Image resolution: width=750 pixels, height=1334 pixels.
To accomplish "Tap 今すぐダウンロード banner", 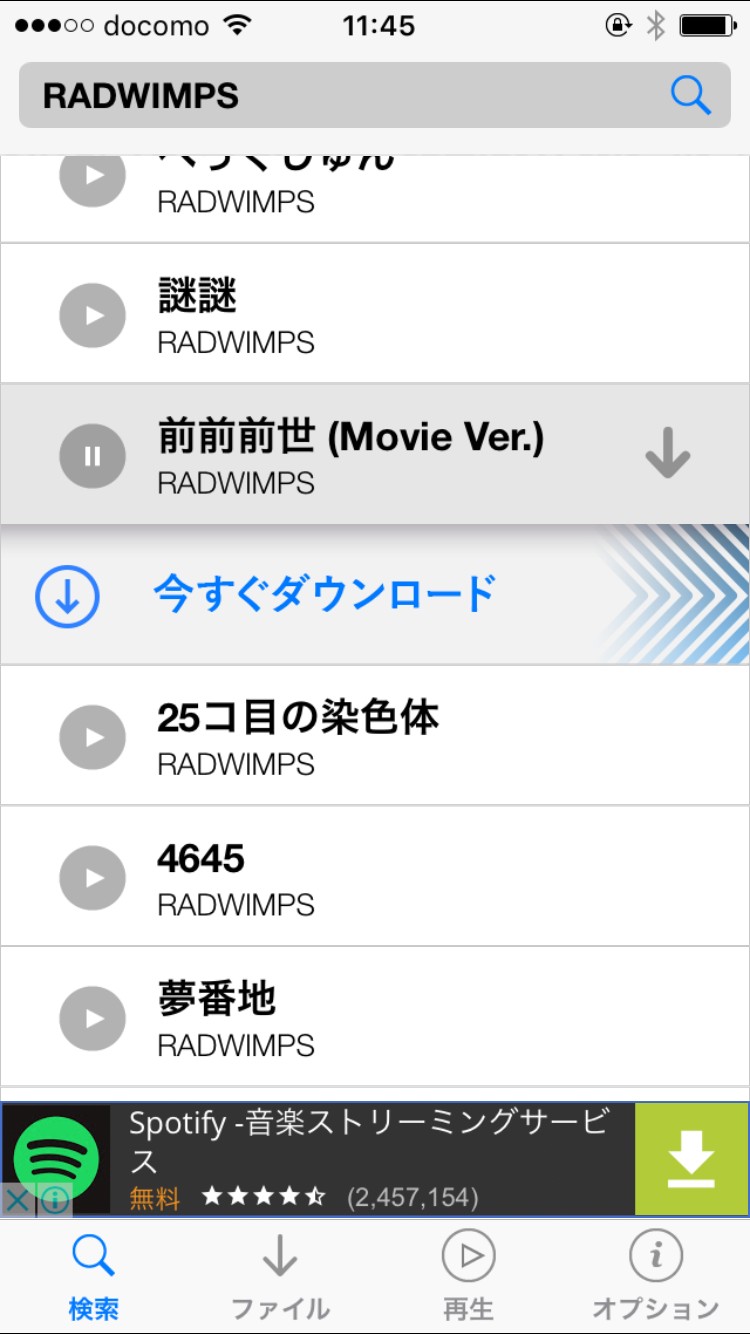I will coord(325,594).
